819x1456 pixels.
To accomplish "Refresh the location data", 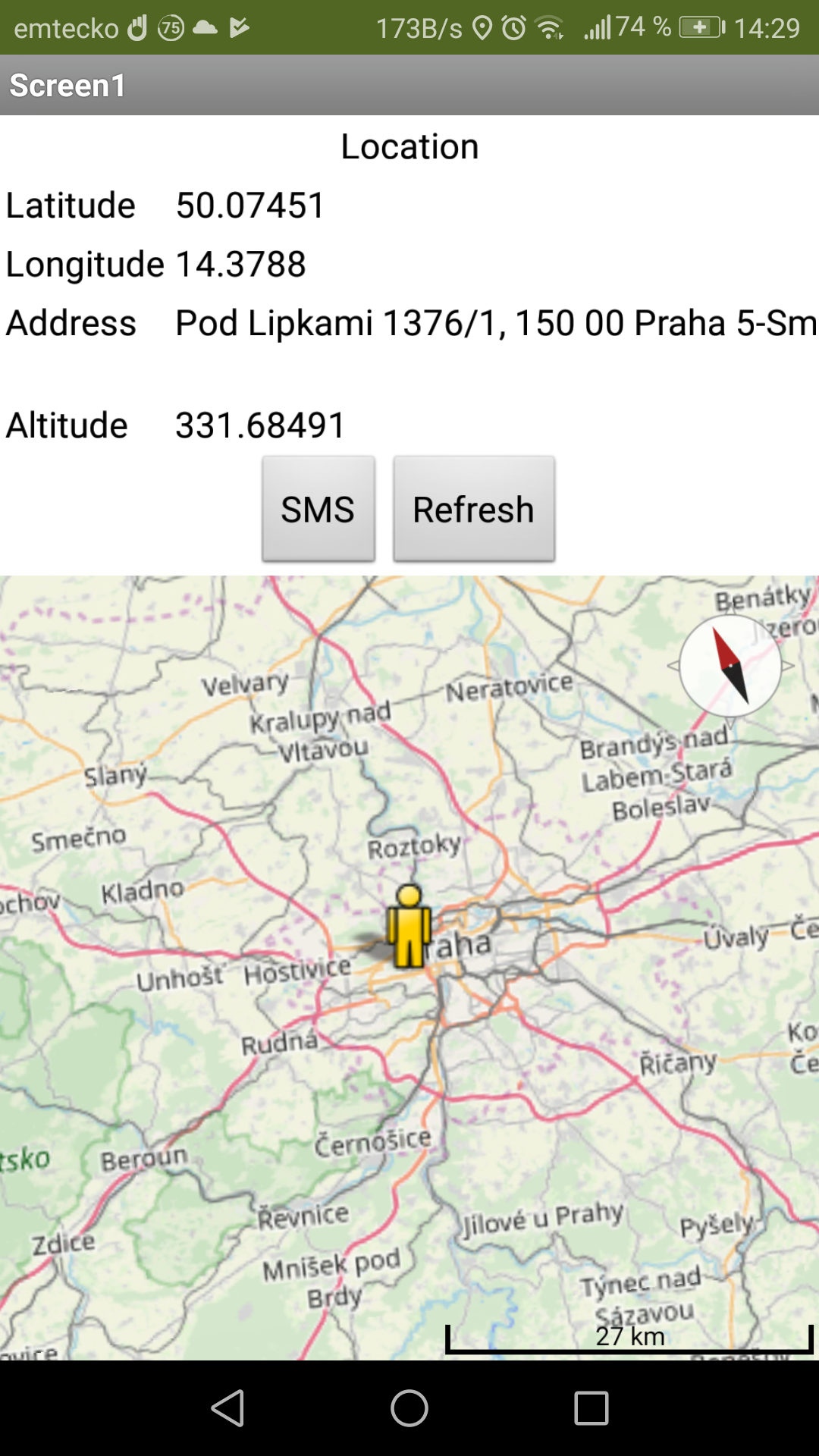I will 474,509.
